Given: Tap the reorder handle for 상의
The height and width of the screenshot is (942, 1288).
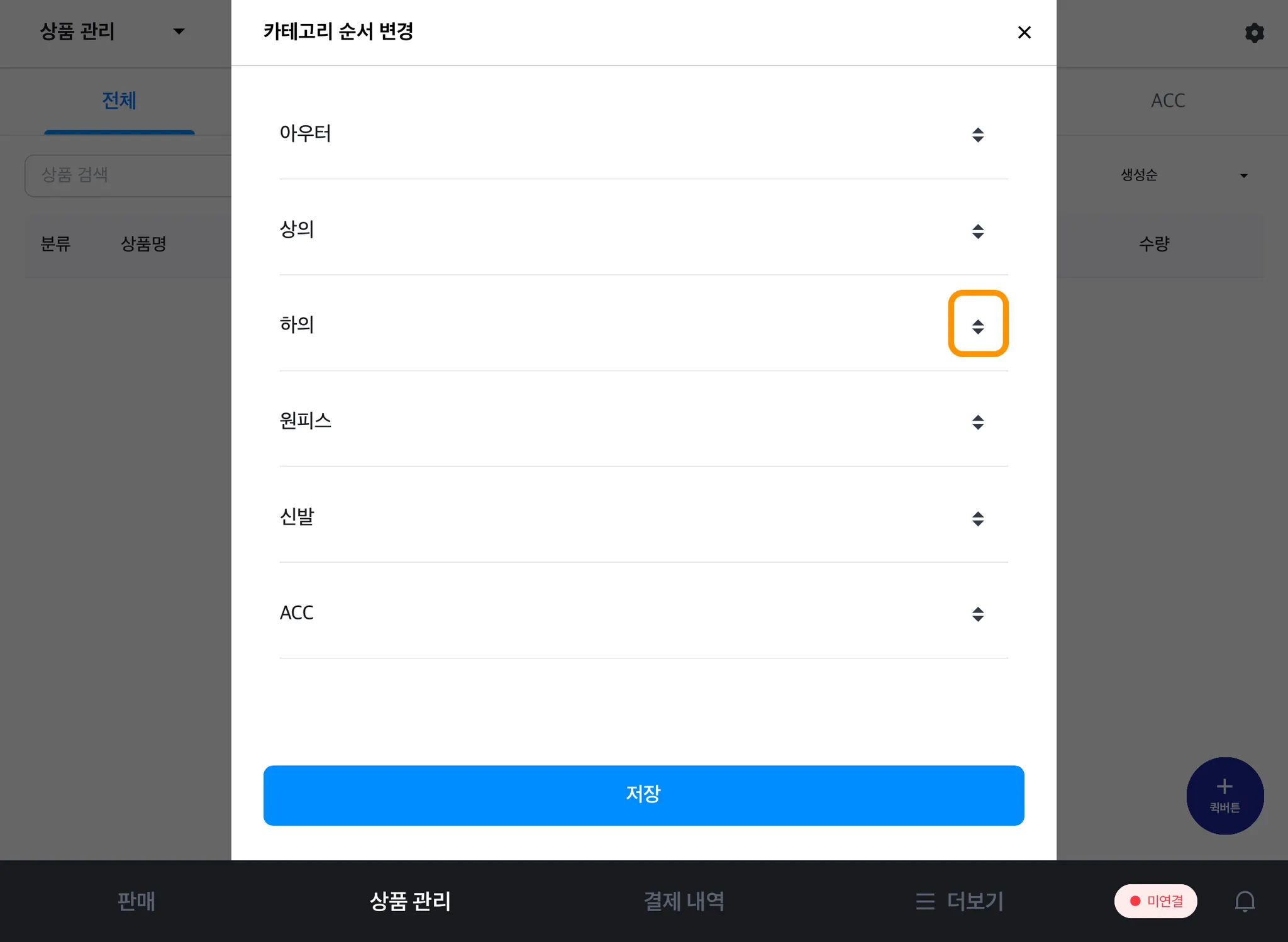Looking at the screenshot, I should tap(977, 231).
